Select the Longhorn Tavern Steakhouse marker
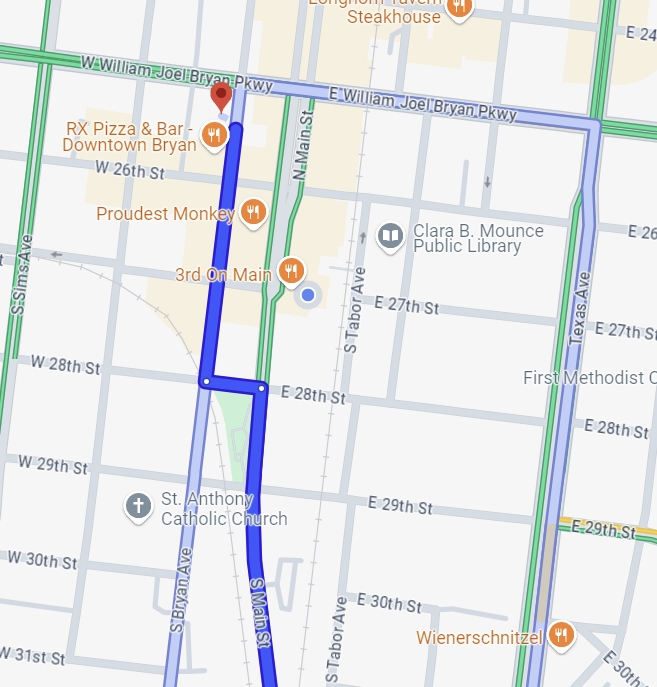Viewport: 657px width, 687px height. [x=460, y=8]
